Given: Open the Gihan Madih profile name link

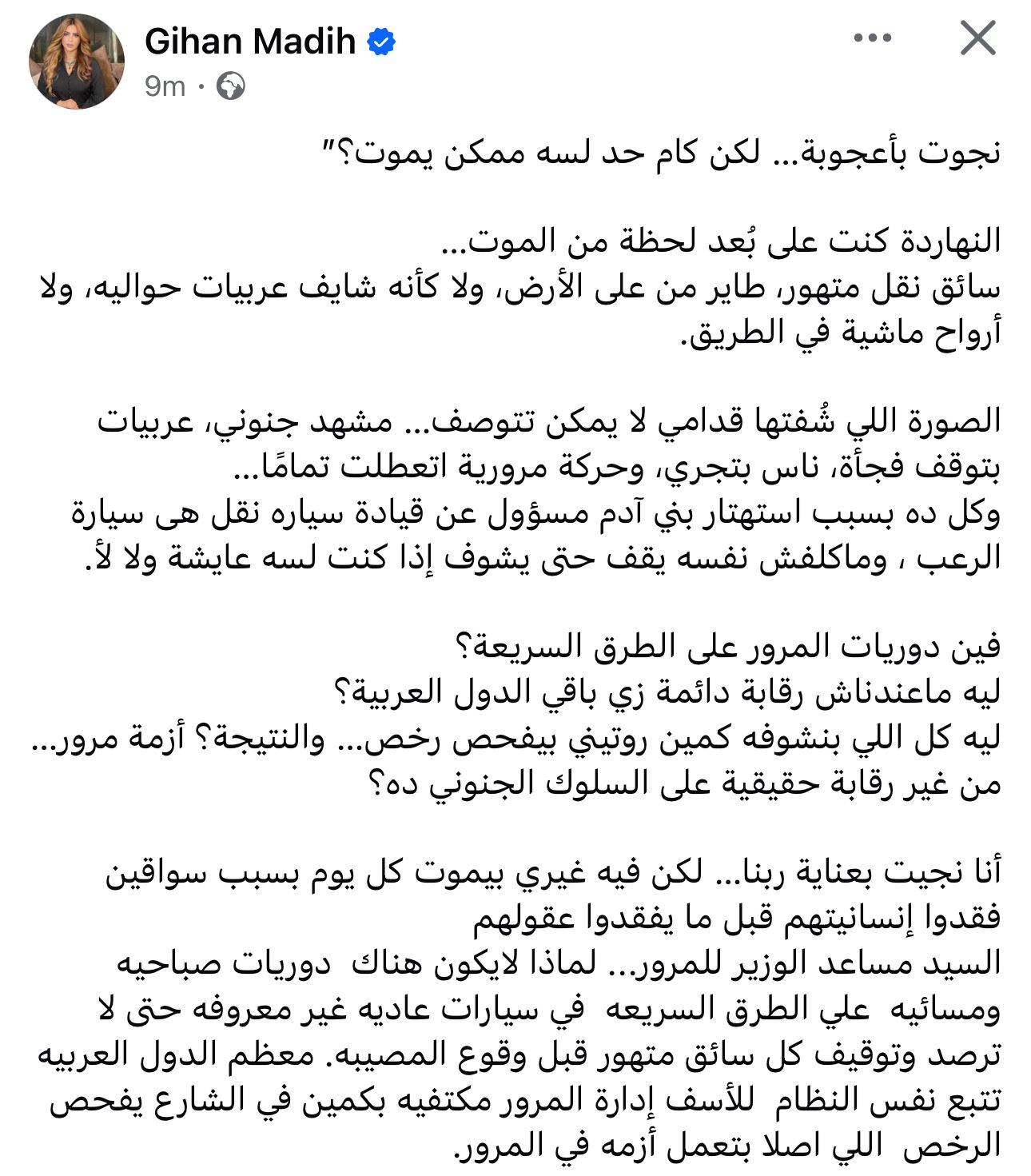Looking at the screenshot, I should click(250, 42).
